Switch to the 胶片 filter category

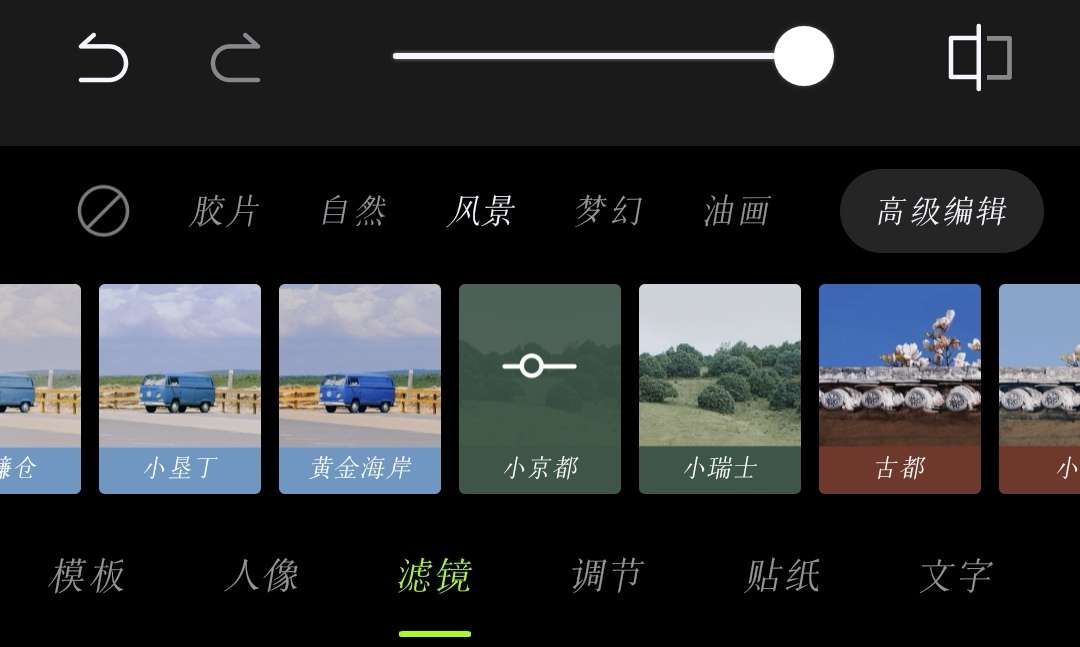pyautogui.click(x=225, y=212)
